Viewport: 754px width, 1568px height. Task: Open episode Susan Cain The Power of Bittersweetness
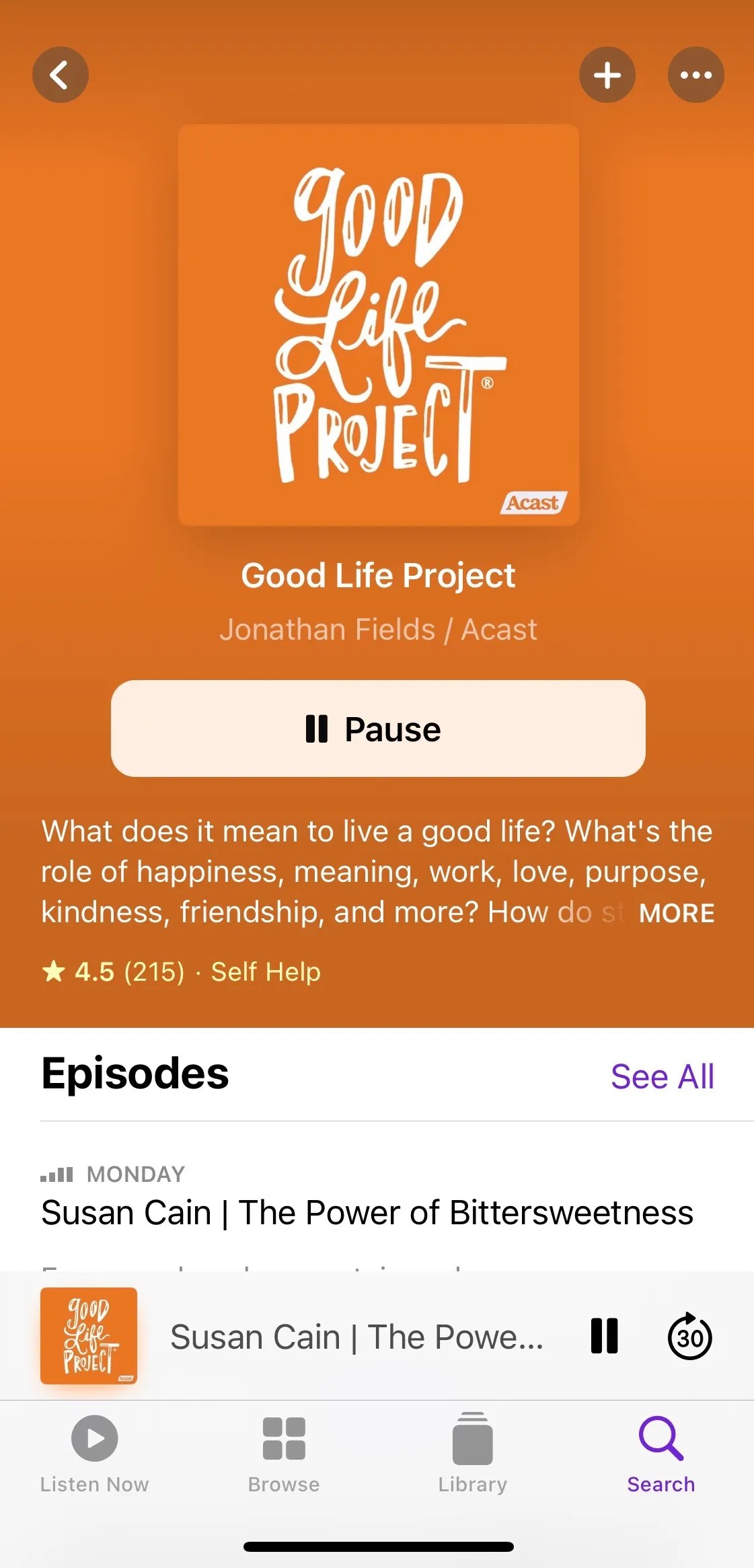(367, 1214)
